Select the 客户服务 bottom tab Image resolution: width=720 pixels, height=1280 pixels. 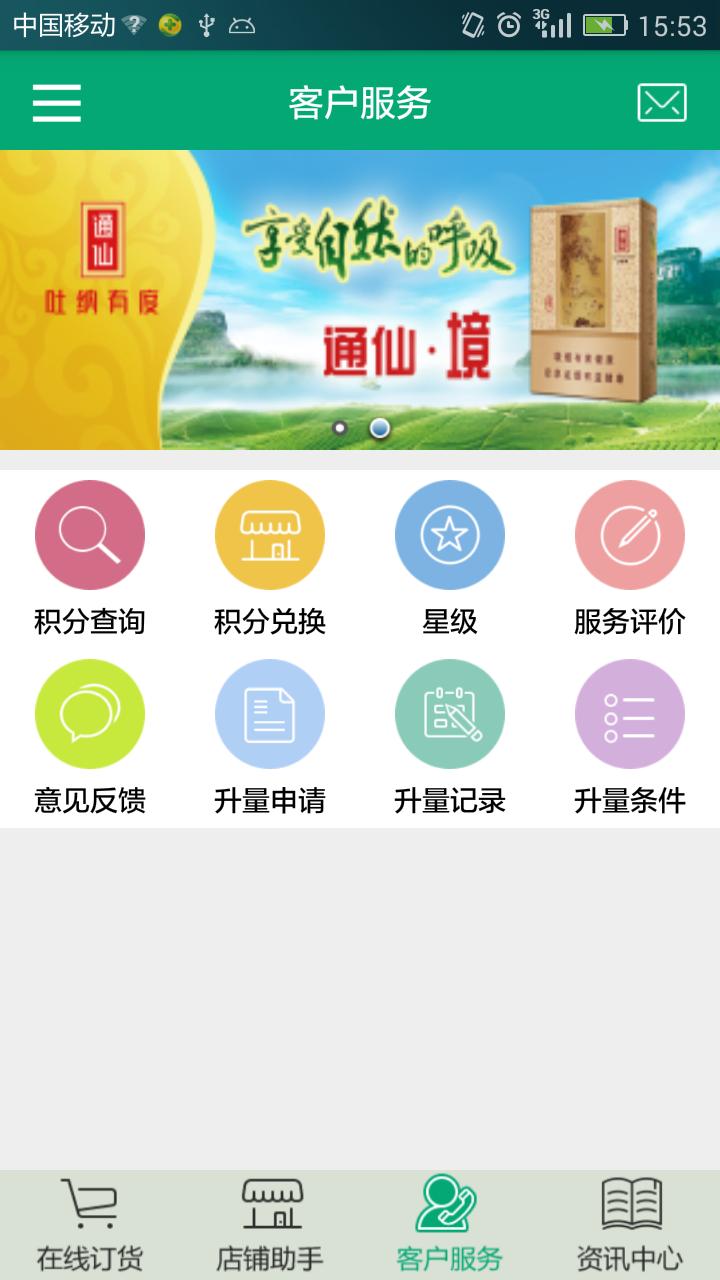point(450,1225)
